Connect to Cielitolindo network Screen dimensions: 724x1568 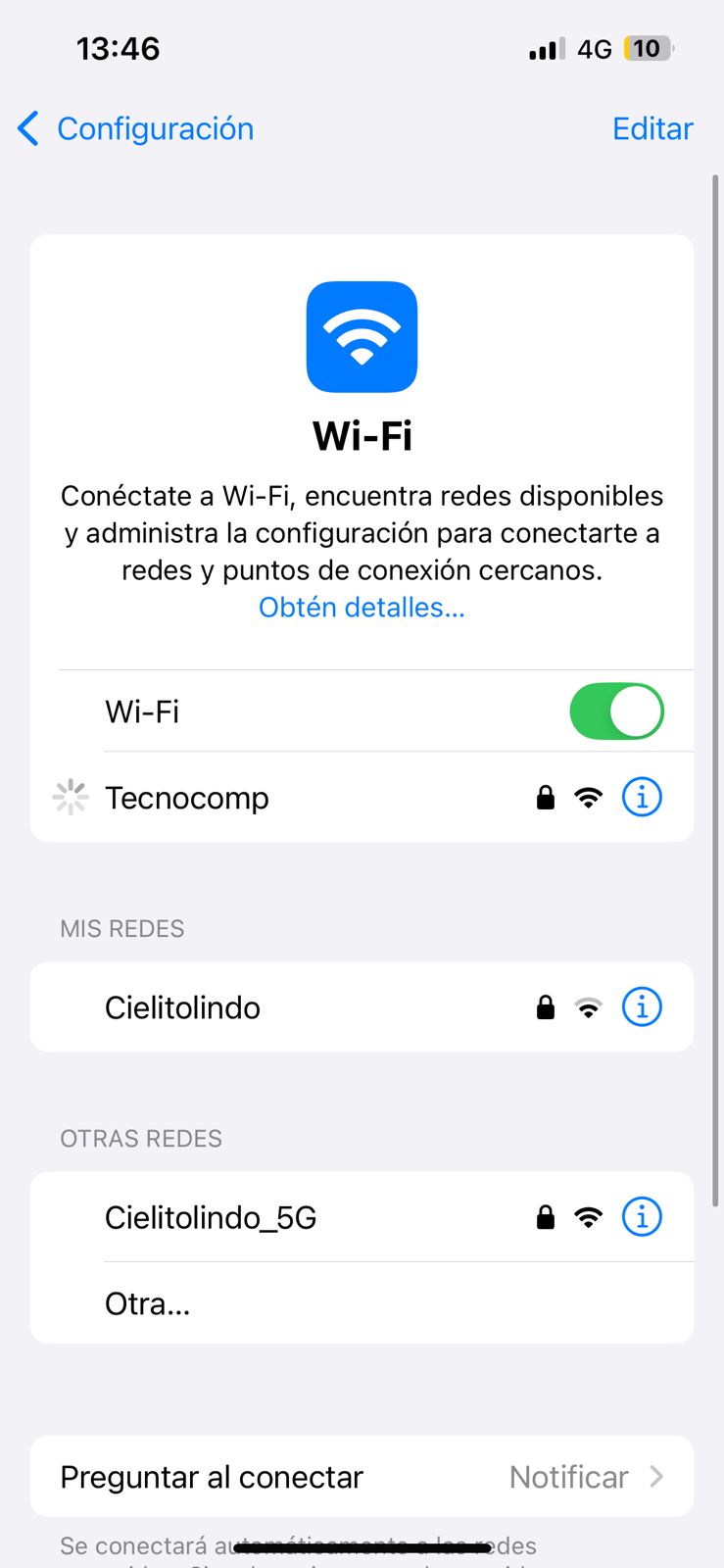[183, 1007]
